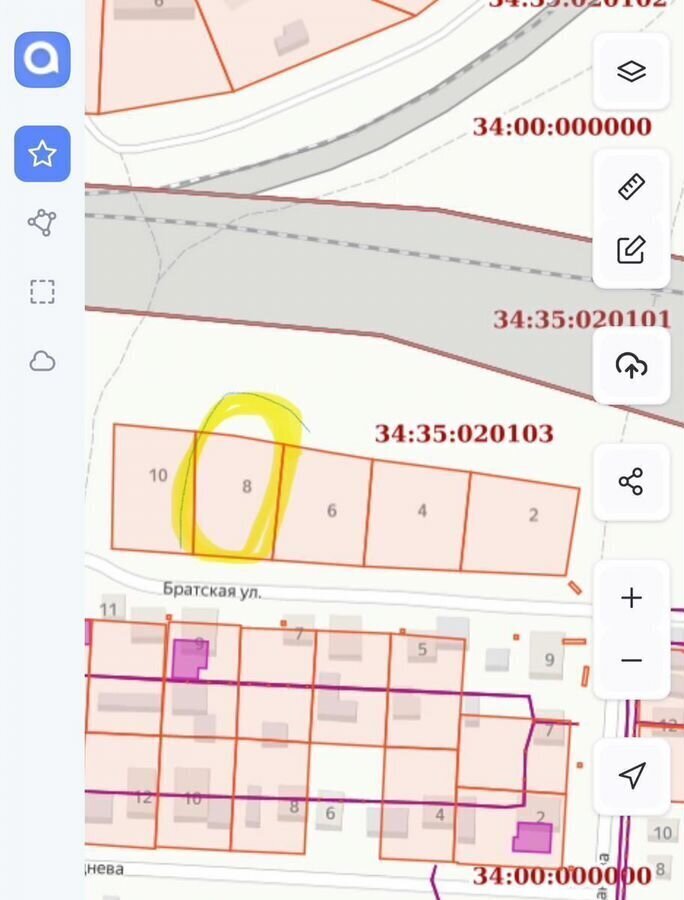This screenshot has width=684, height=900.
Task: Choose the dashed rectangle selection tool
Action: coord(42,292)
